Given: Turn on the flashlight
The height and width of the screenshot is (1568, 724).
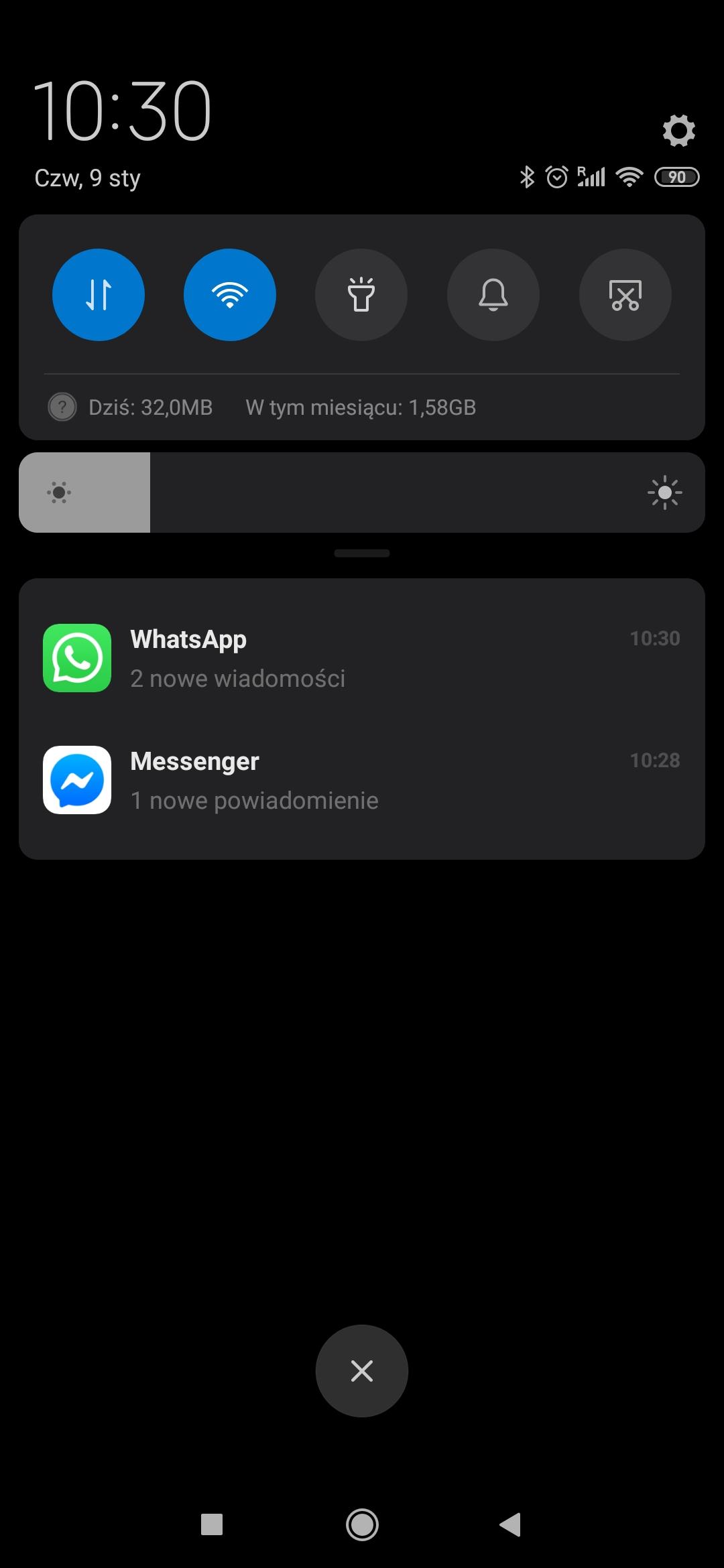Looking at the screenshot, I should tap(361, 295).
